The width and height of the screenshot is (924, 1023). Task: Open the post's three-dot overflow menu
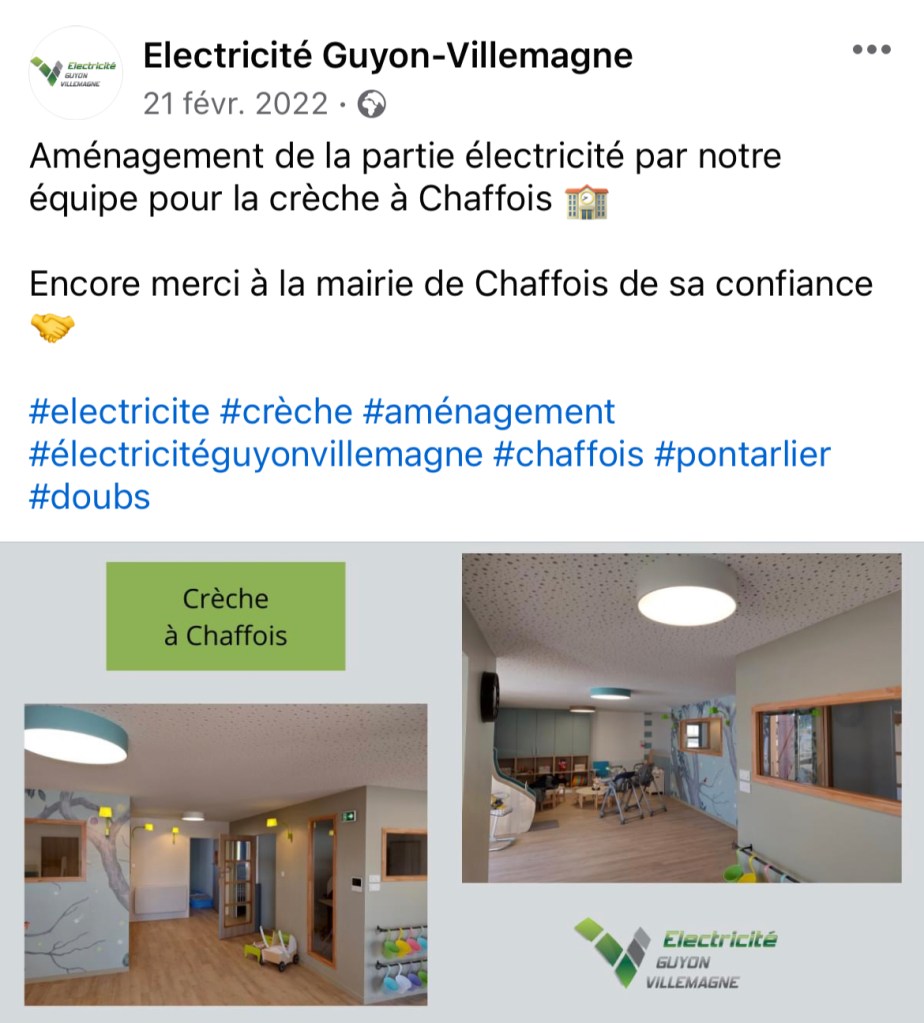[x=870, y=50]
